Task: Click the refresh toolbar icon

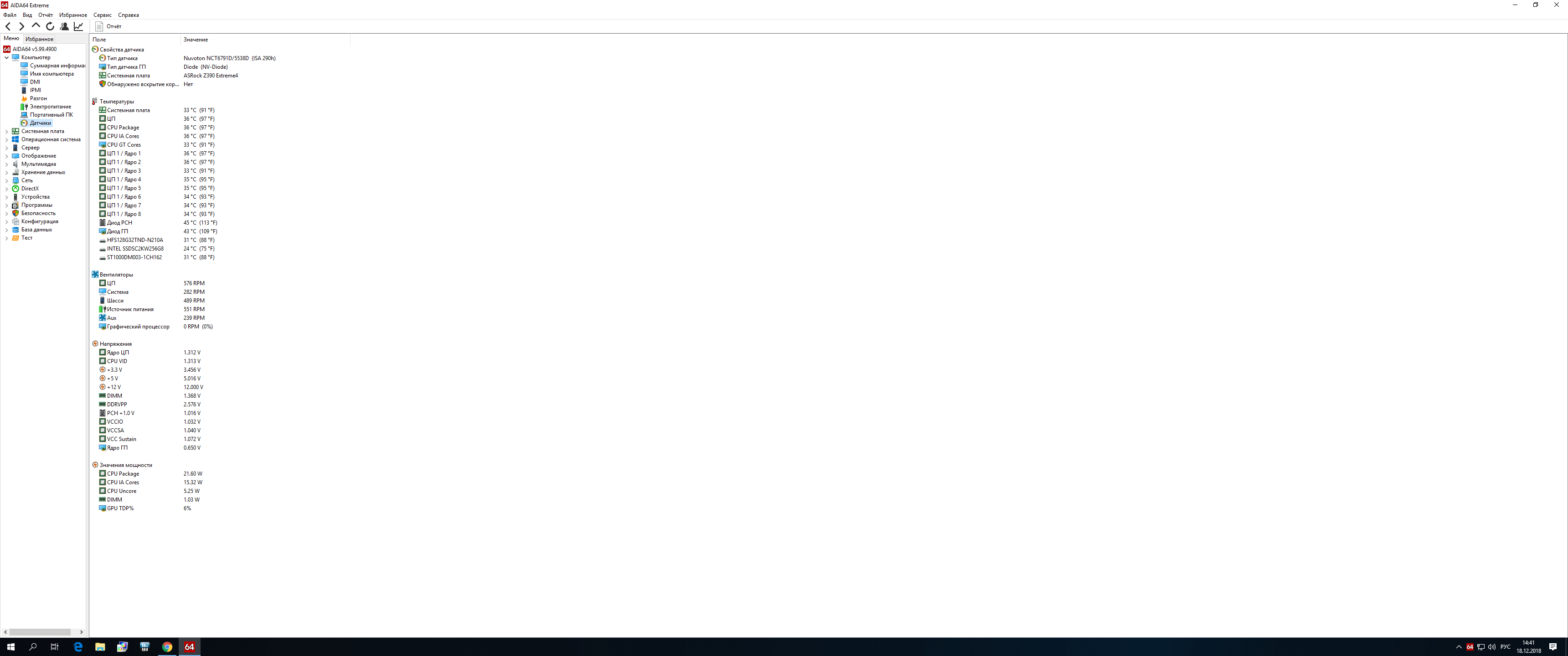Action: (50, 26)
